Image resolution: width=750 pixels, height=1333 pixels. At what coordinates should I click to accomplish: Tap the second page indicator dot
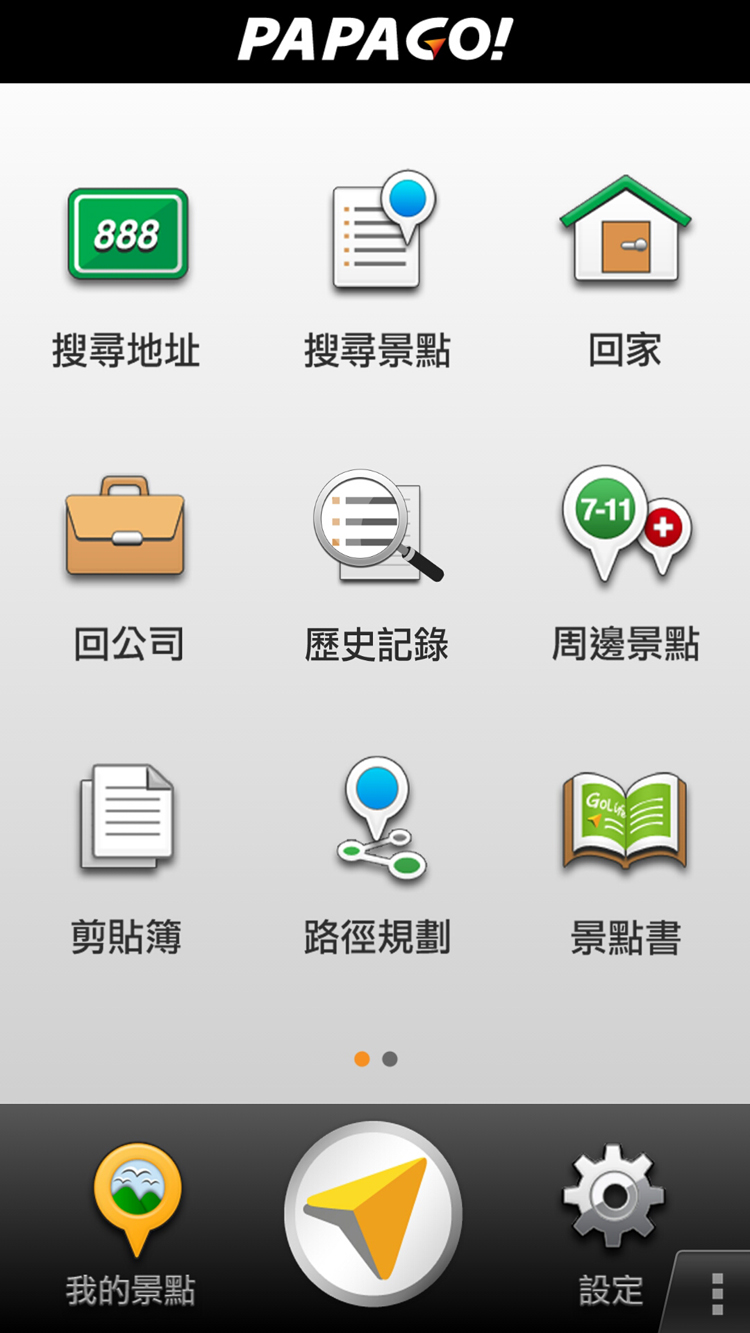coord(390,1059)
